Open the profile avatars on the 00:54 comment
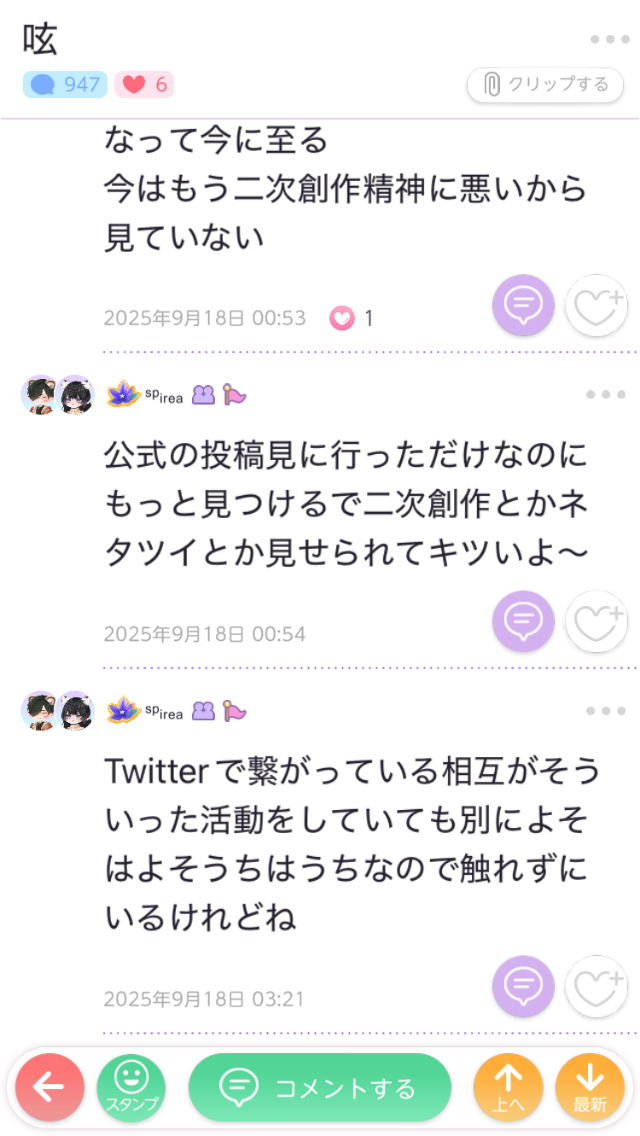 [x=56, y=395]
